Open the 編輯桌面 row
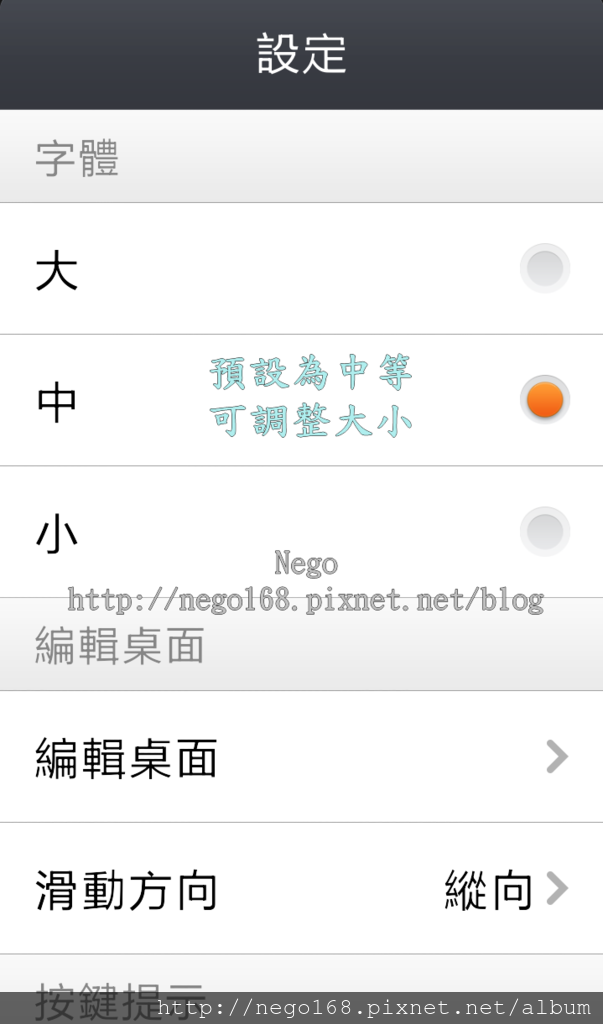The height and width of the screenshot is (1024, 603). click(300, 758)
